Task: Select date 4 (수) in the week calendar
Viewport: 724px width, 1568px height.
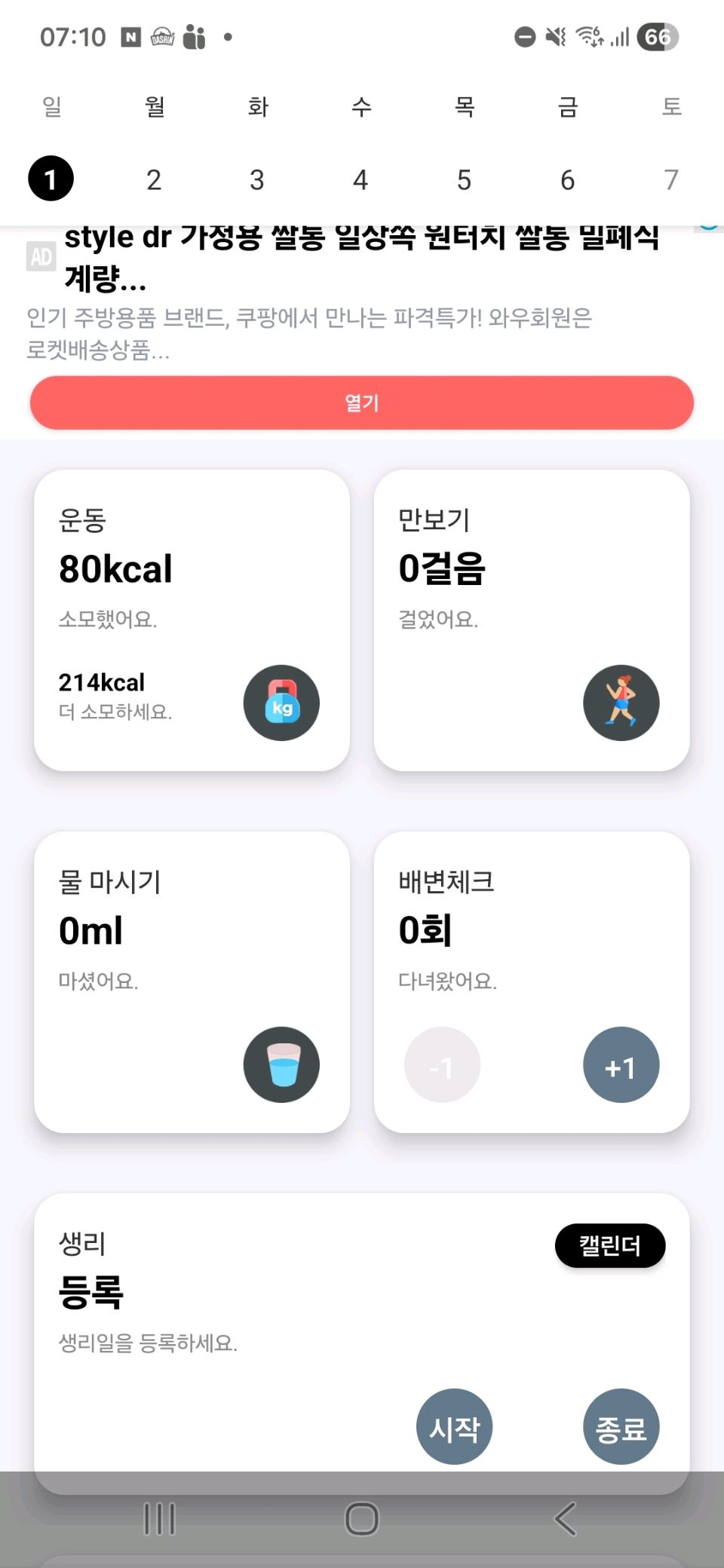Action: coord(360,179)
